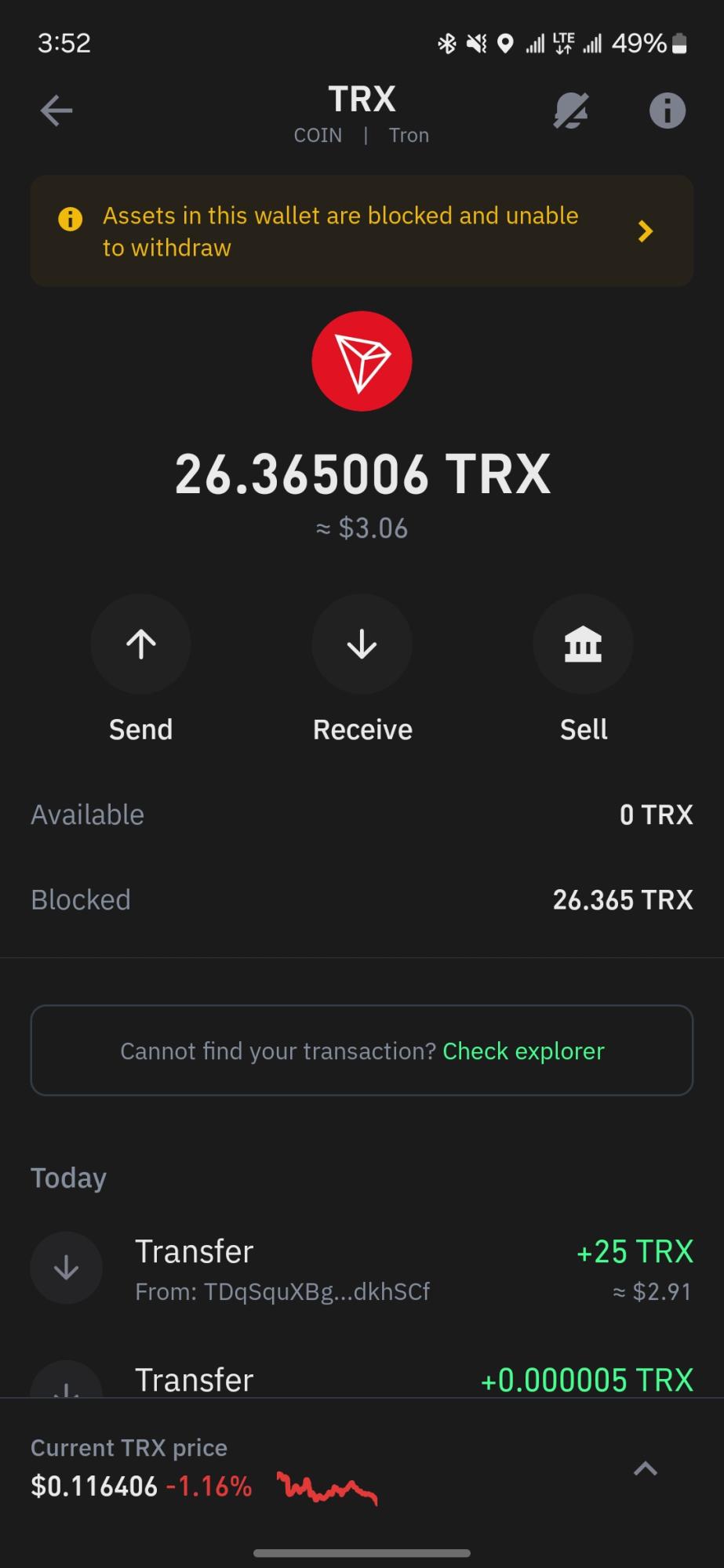Screen dimensions: 724x1568
Task: Tap the red Tron logo
Action: coord(362,361)
